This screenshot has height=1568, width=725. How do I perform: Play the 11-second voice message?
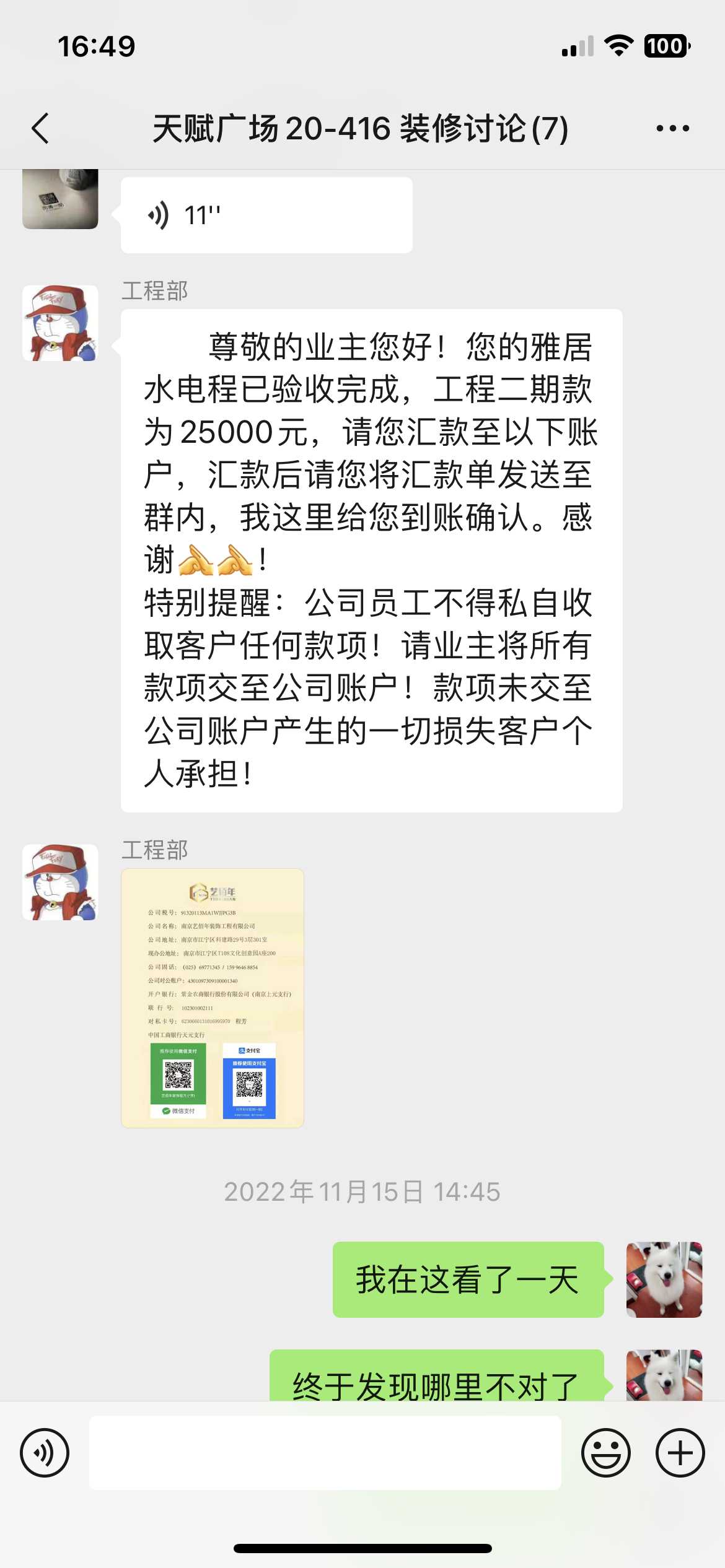pos(266,216)
